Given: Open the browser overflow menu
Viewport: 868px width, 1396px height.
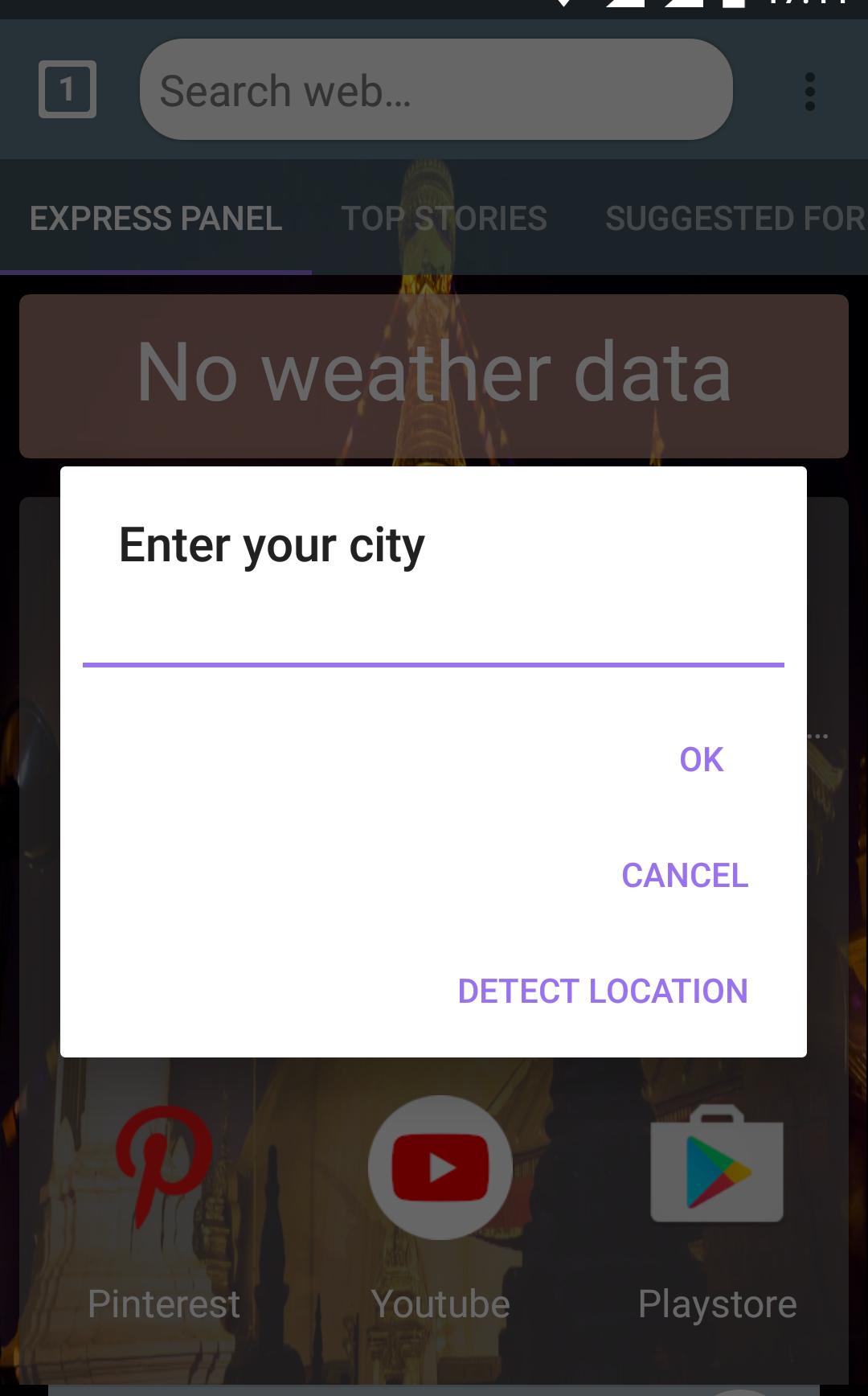Looking at the screenshot, I should [x=809, y=92].
